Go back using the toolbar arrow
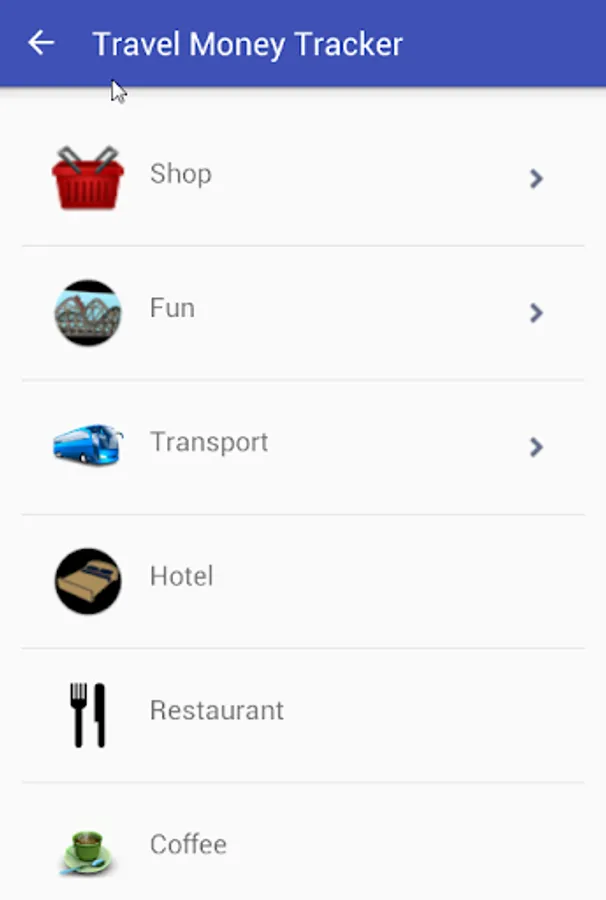Viewport: 606px width, 900px height. [x=41, y=43]
